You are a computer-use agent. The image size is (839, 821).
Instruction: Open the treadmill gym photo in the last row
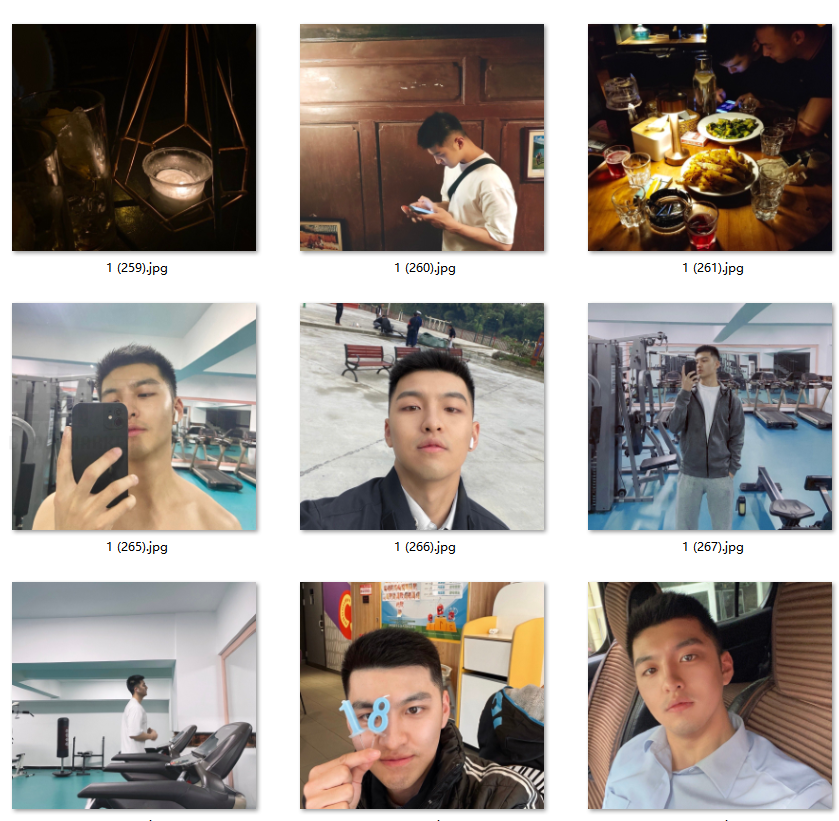coord(134,695)
